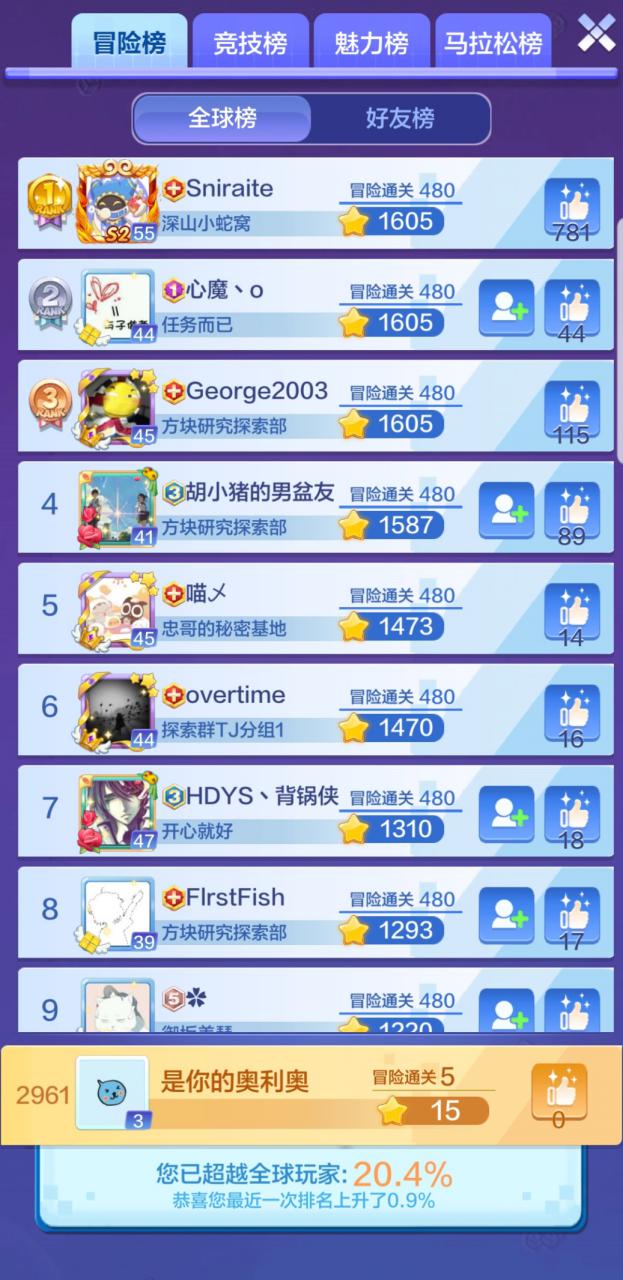Add 心魔、o as a friend
Image resolution: width=623 pixels, height=1280 pixels.
pos(506,308)
